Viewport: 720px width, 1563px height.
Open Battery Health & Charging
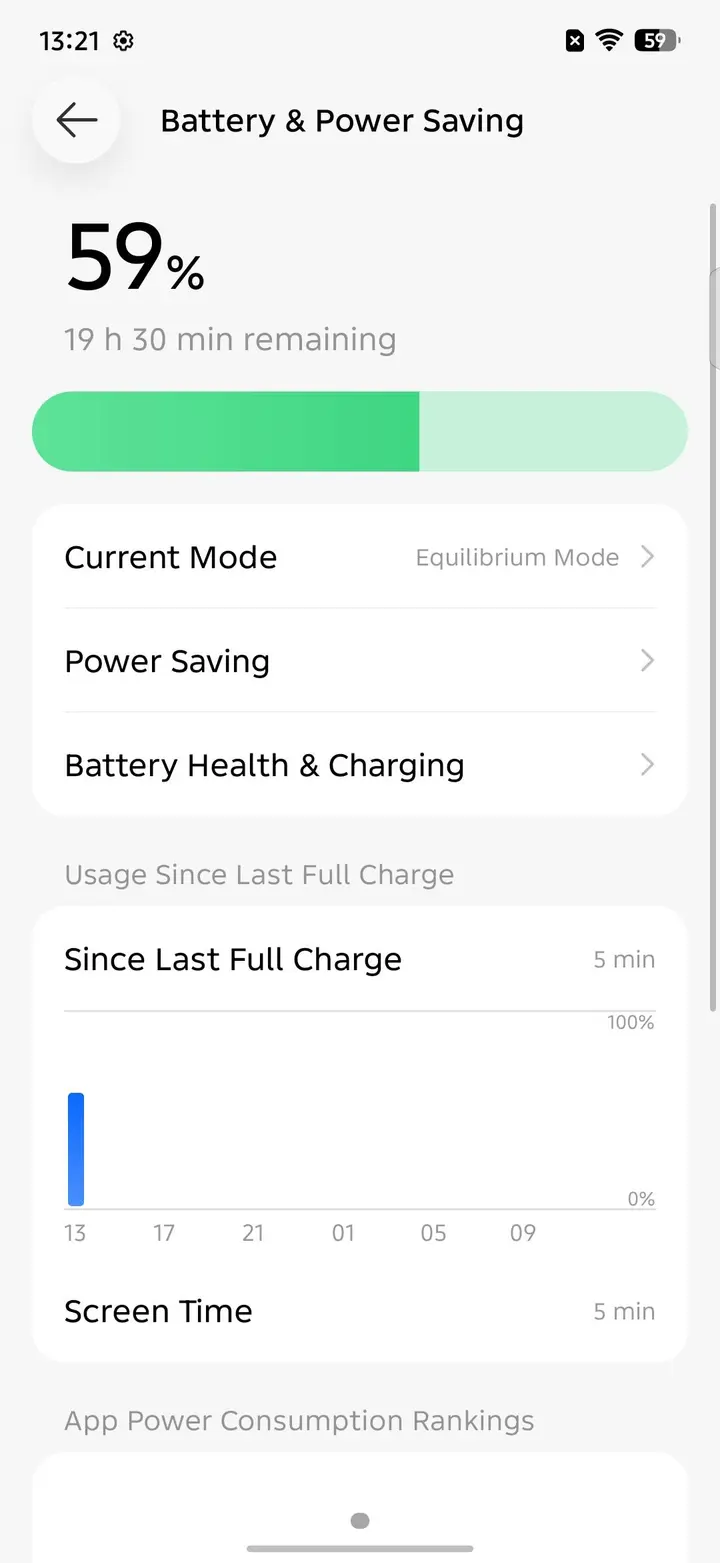point(360,765)
